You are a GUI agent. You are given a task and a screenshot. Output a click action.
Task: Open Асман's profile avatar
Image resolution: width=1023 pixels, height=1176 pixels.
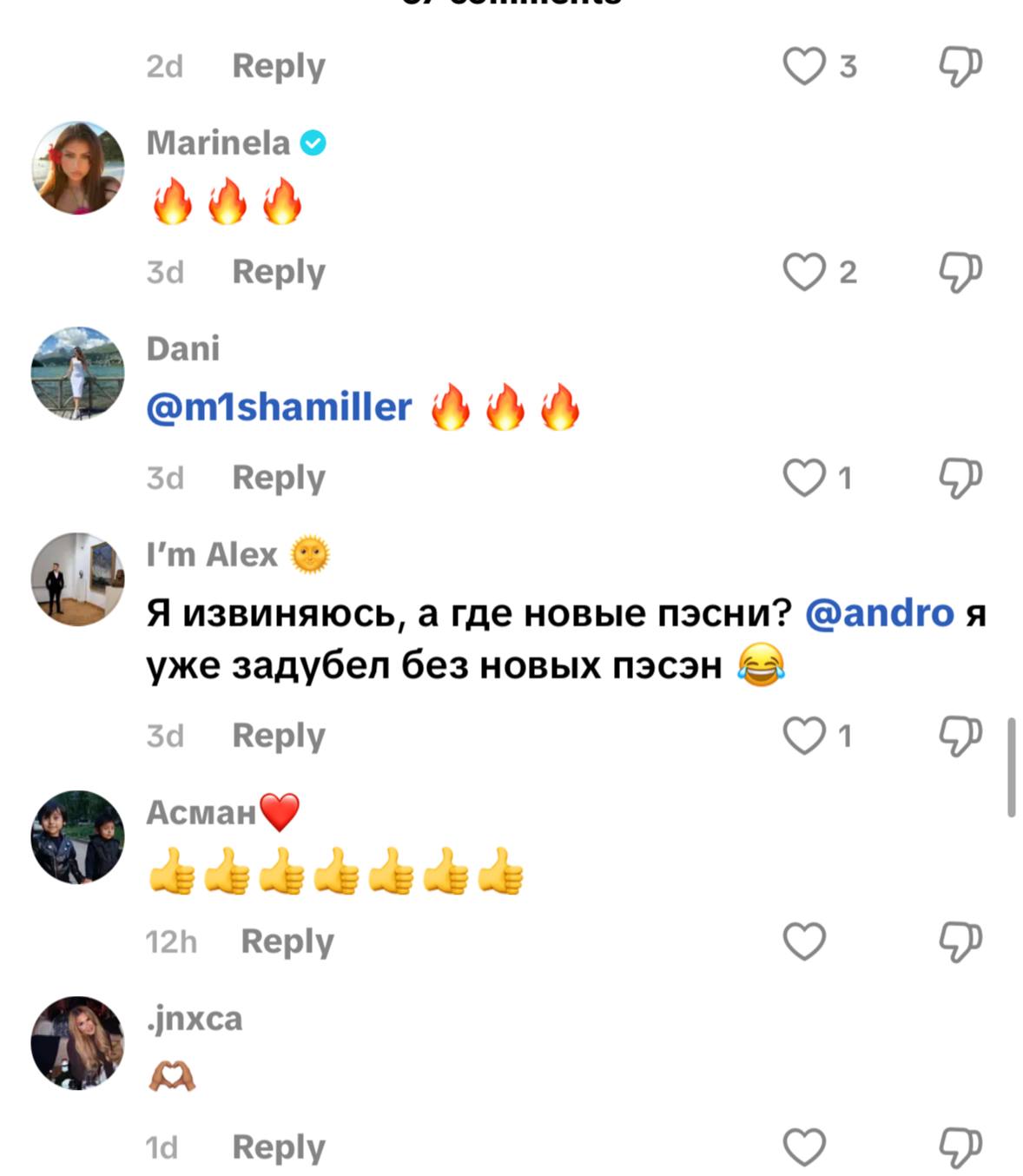pyautogui.click(x=78, y=837)
